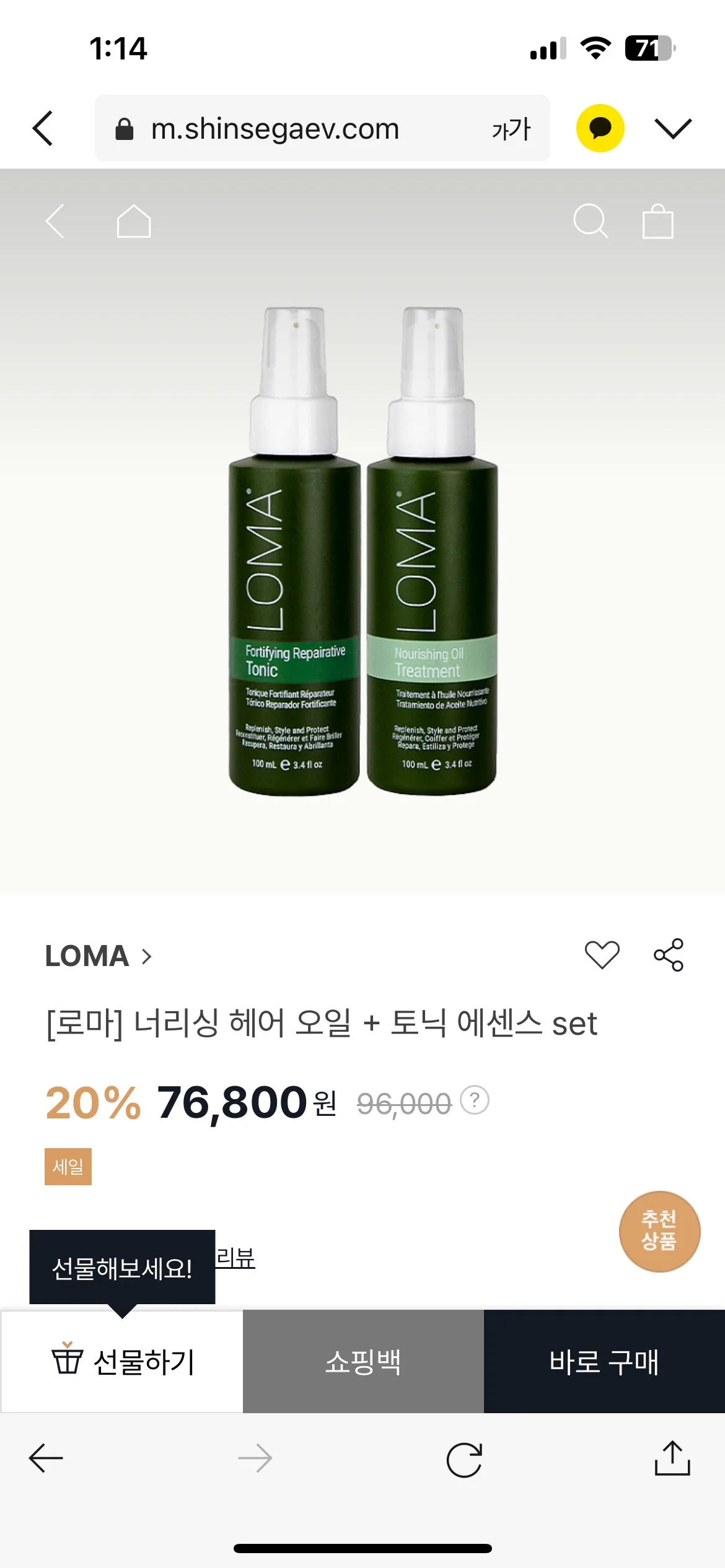This screenshot has width=725, height=1568.
Task: Reload the page with refresh icon
Action: click(x=464, y=1459)
